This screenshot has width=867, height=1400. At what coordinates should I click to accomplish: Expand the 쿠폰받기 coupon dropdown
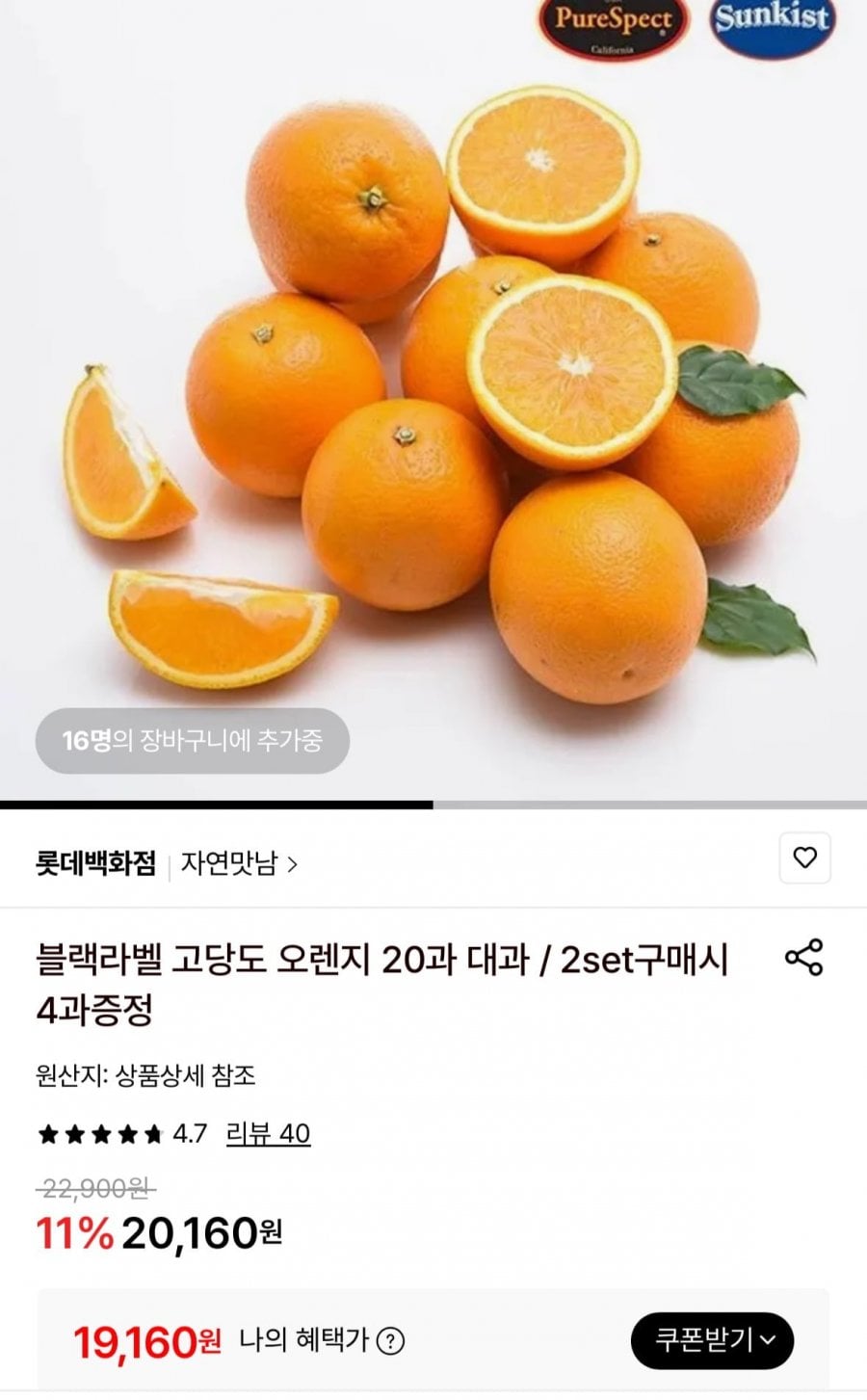(x=712, y=1339)
